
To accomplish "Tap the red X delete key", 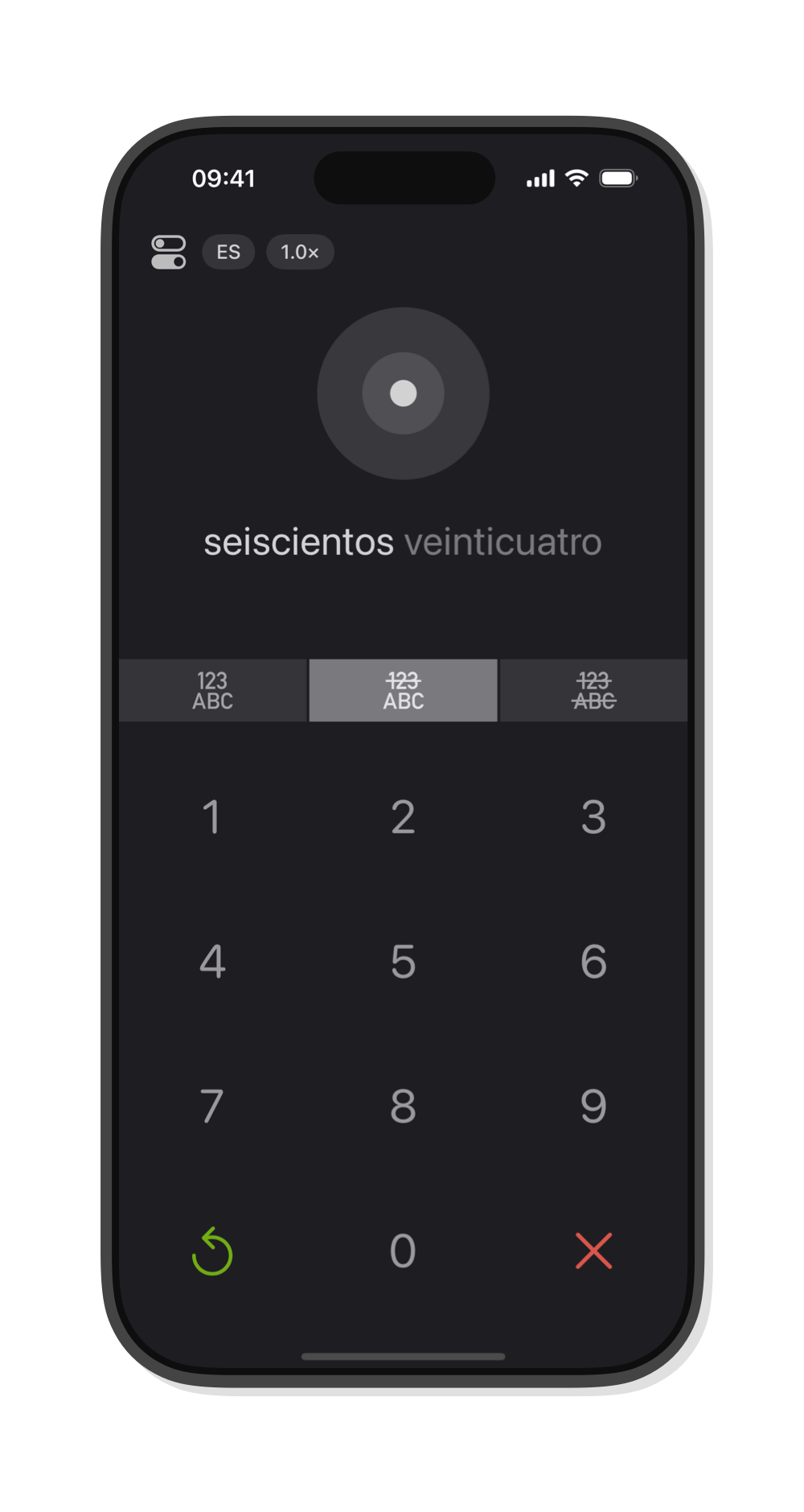I will [593, 1251].
